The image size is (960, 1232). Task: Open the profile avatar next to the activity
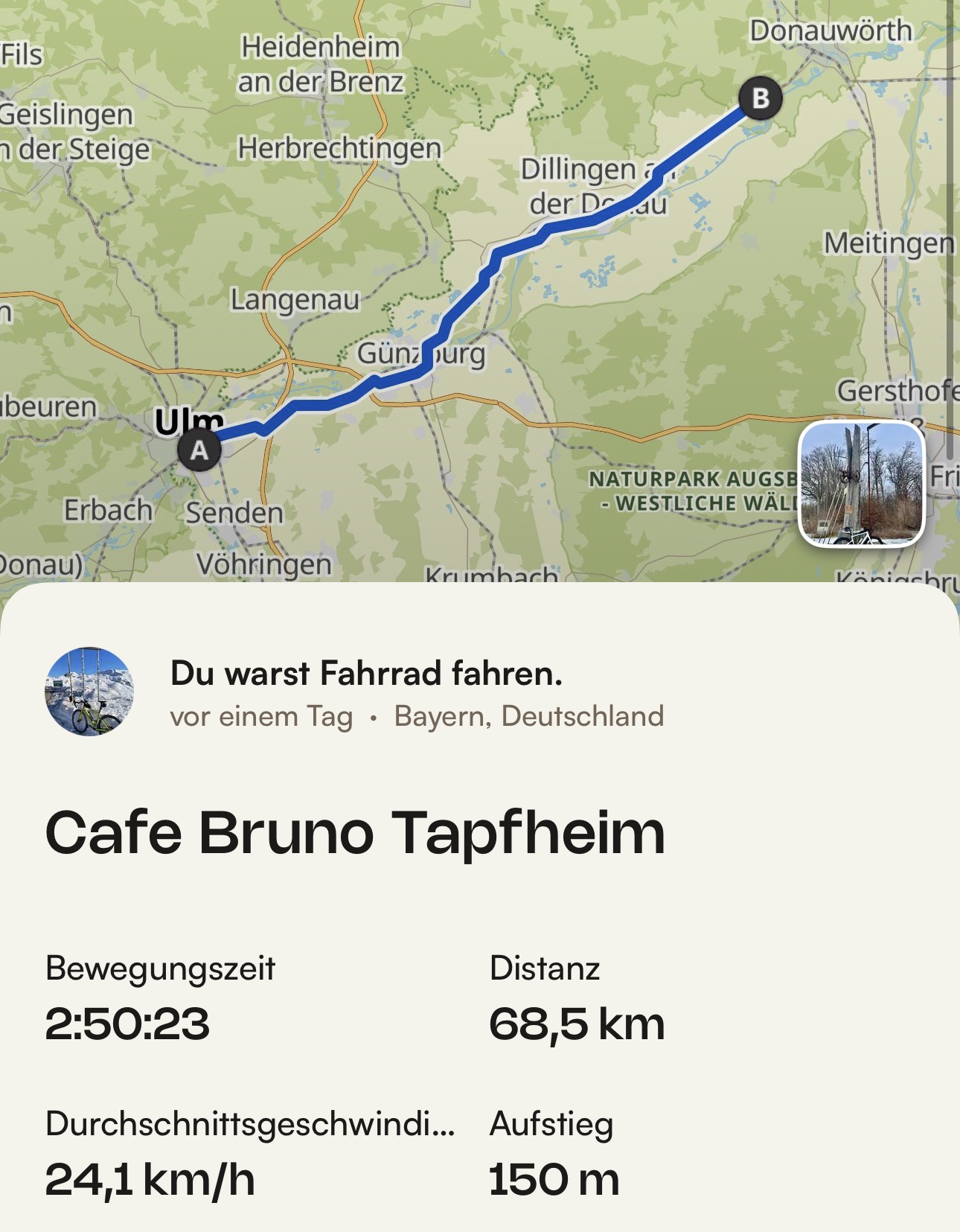coord(89,692)
